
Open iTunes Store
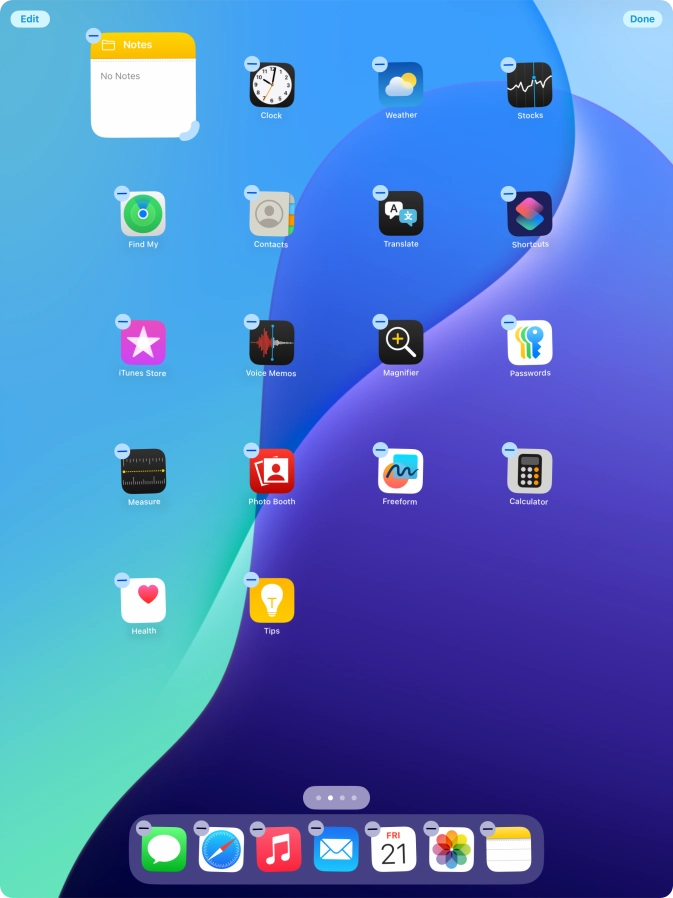coord(143,343)
